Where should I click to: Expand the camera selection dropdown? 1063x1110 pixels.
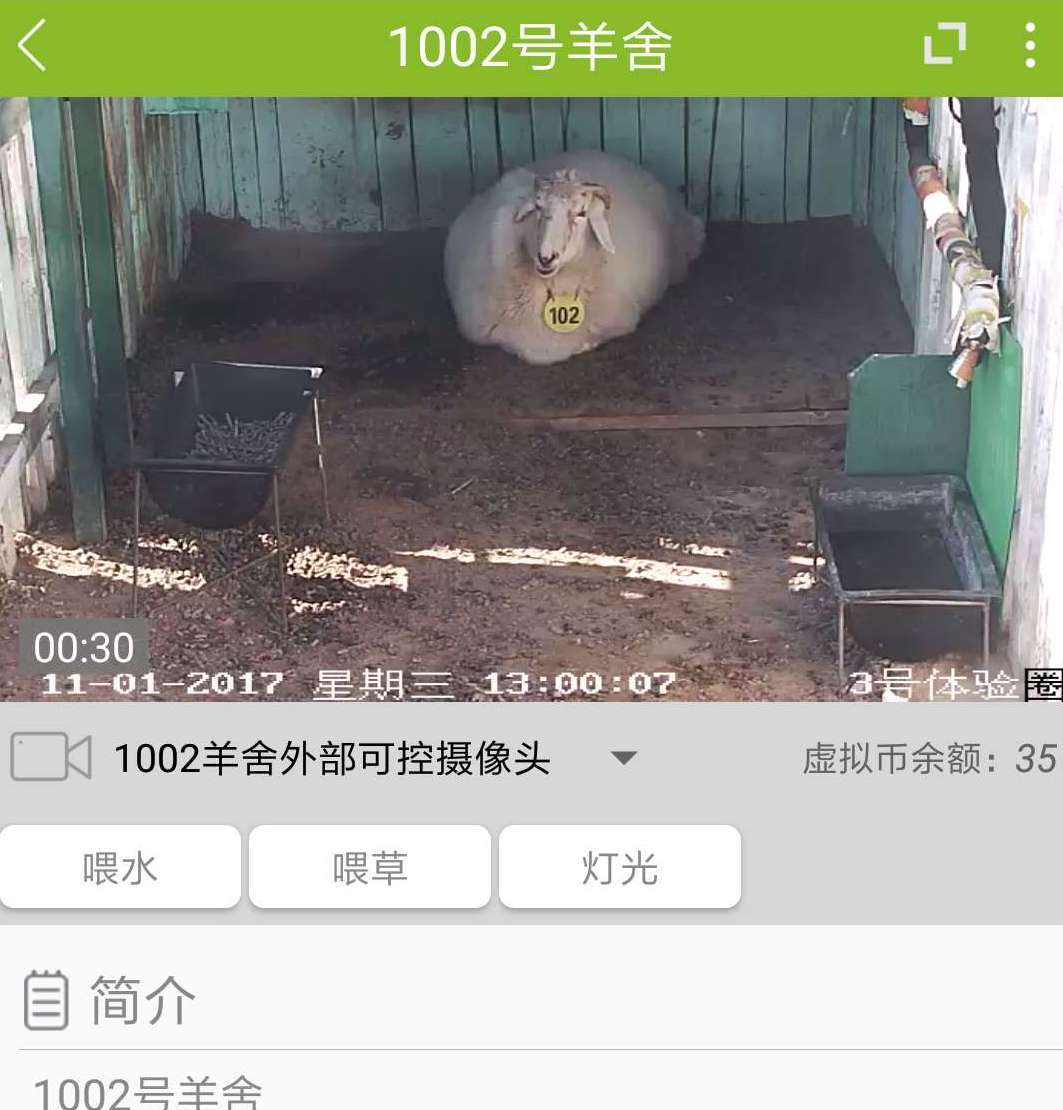point(624,758)
